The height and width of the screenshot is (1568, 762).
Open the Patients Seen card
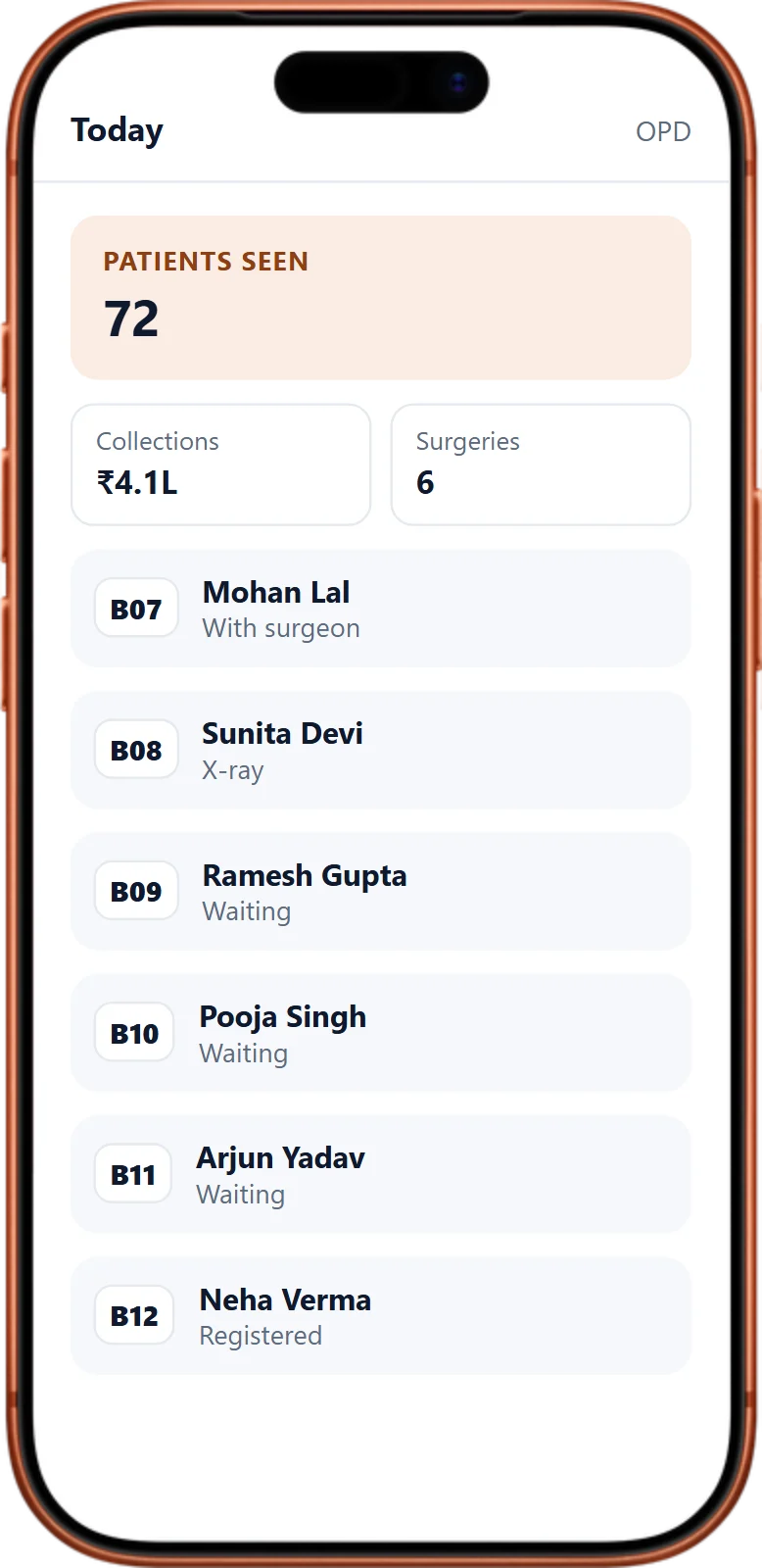click(381, 298)
